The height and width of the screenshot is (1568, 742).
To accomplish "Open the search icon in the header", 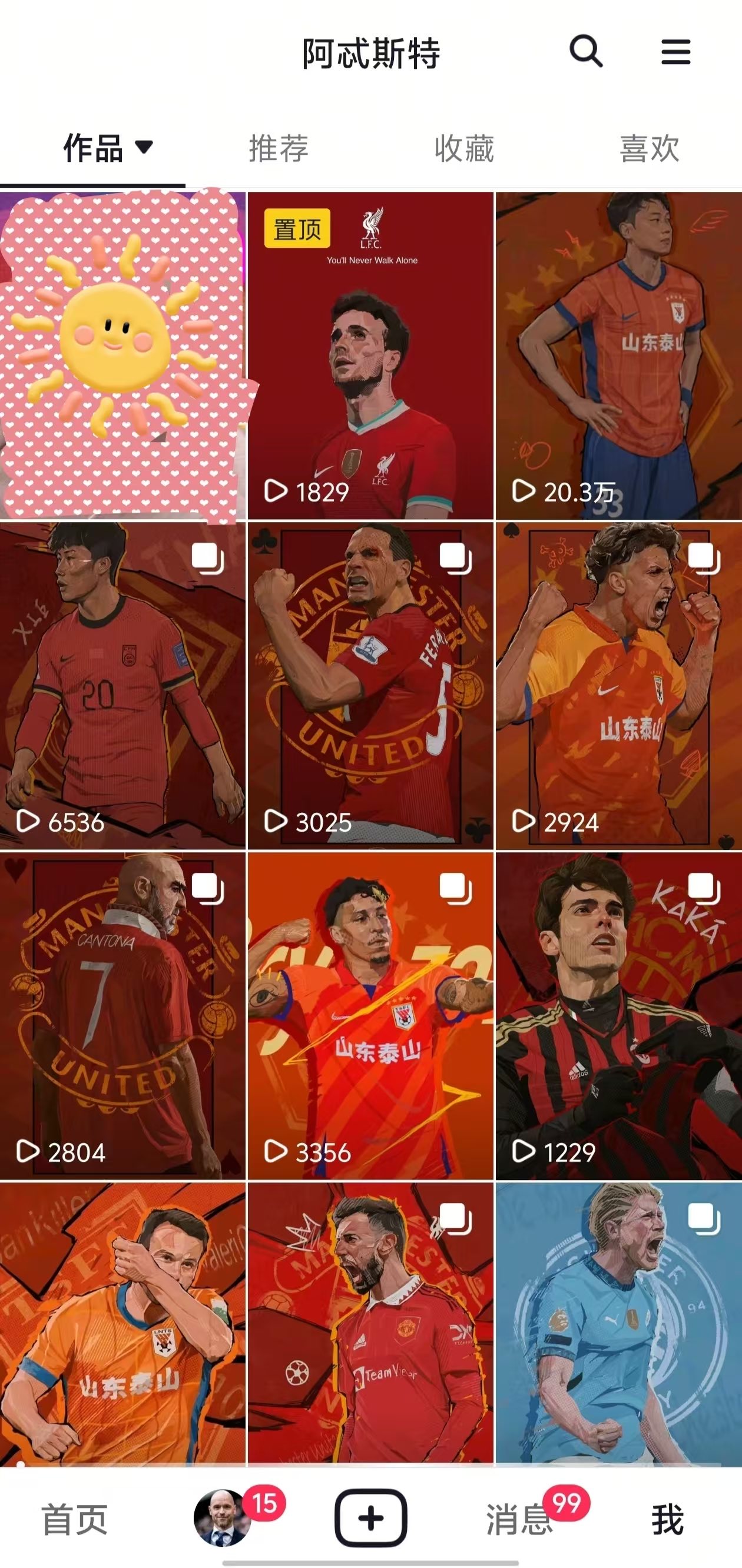I will 585,51.
